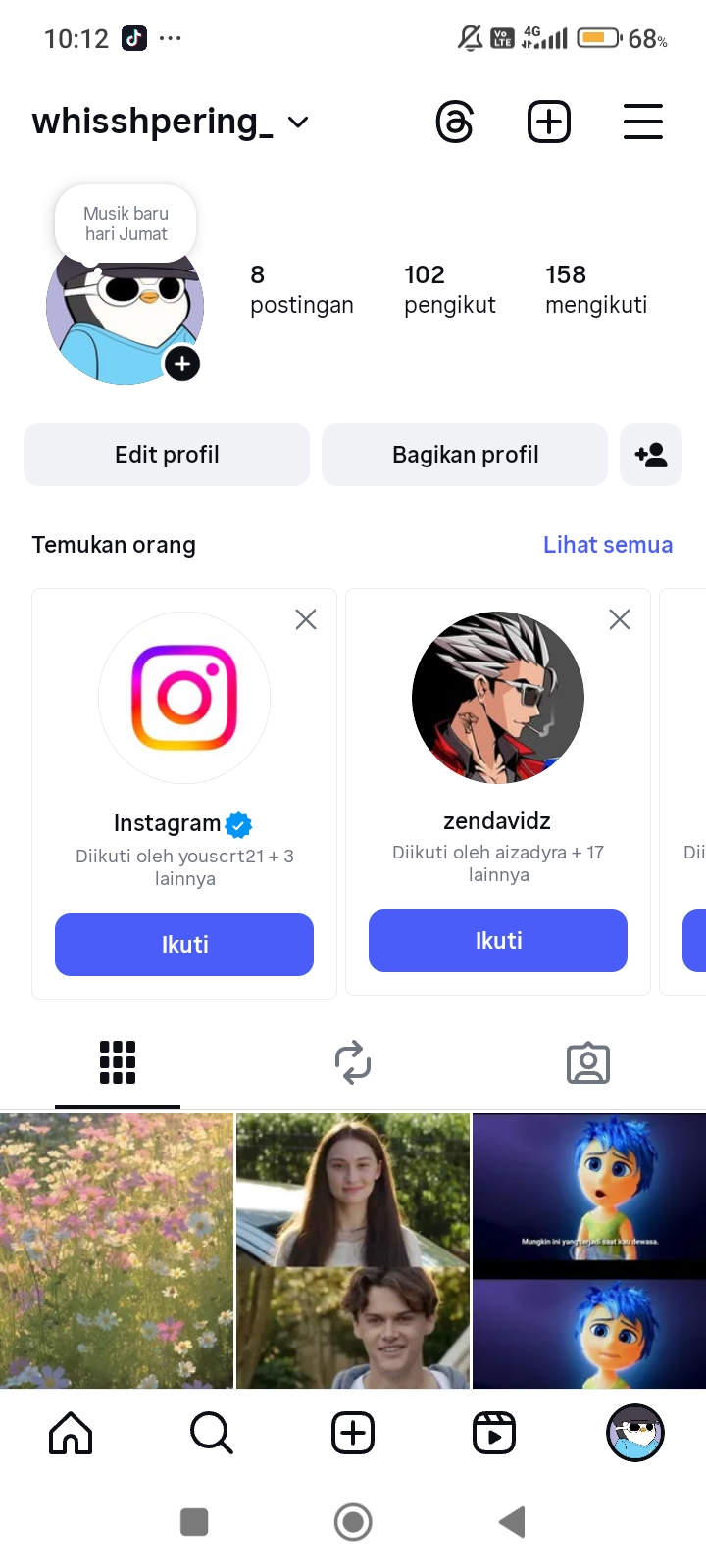Open the flower field post

(x=117, y=1250)
